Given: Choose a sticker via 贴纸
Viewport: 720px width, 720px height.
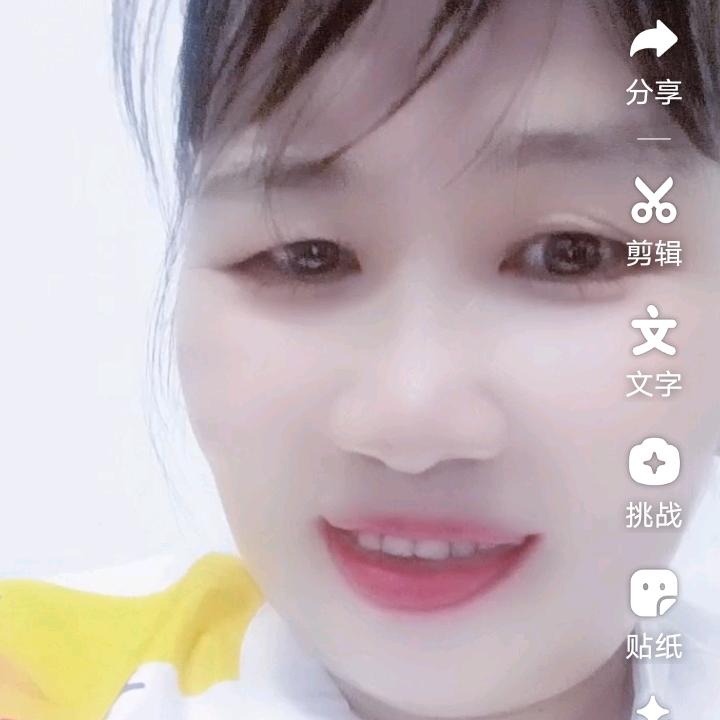Looking at the screenshot, I should (x=654, y=592).
